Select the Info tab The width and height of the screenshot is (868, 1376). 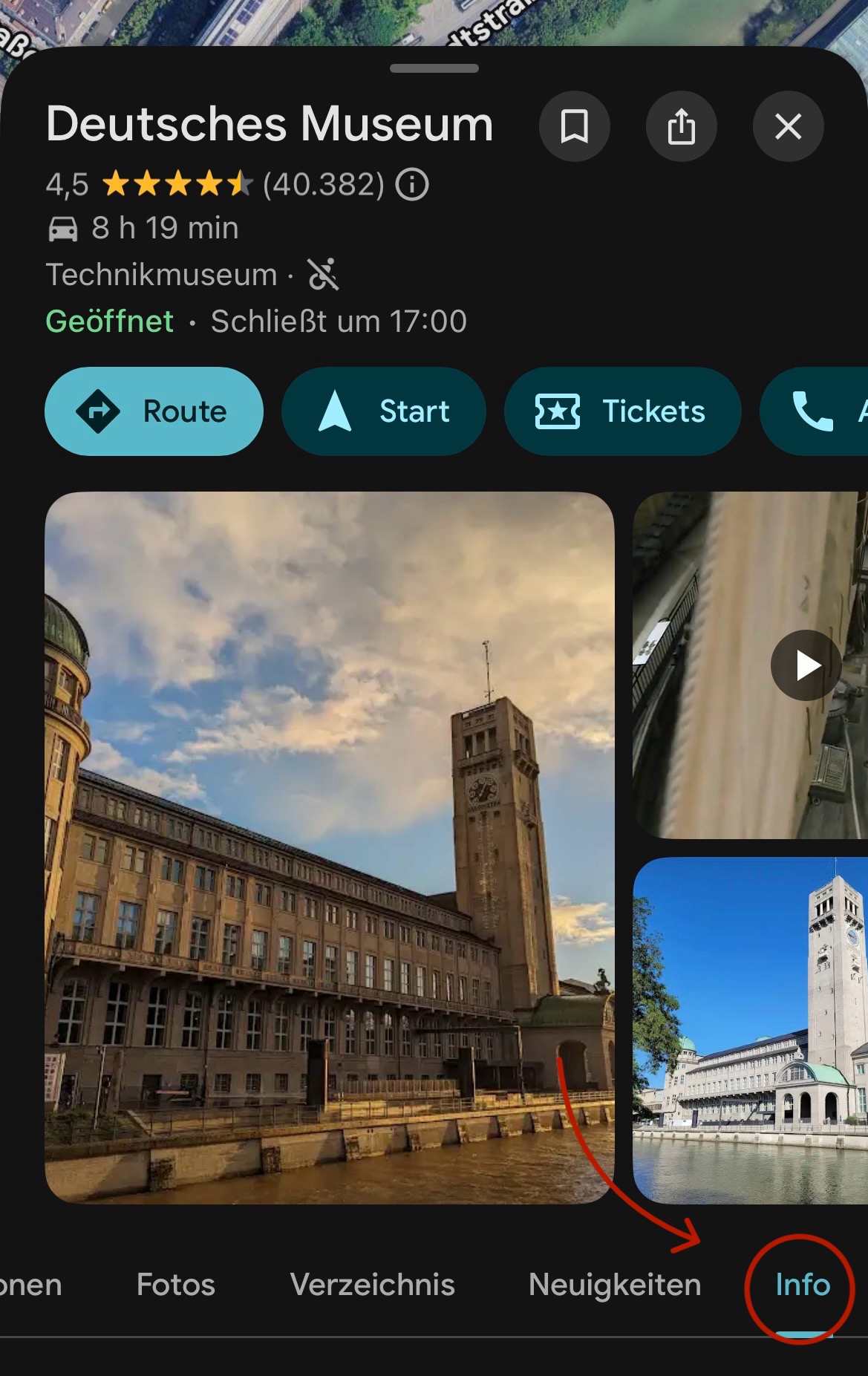(802, 1285)
